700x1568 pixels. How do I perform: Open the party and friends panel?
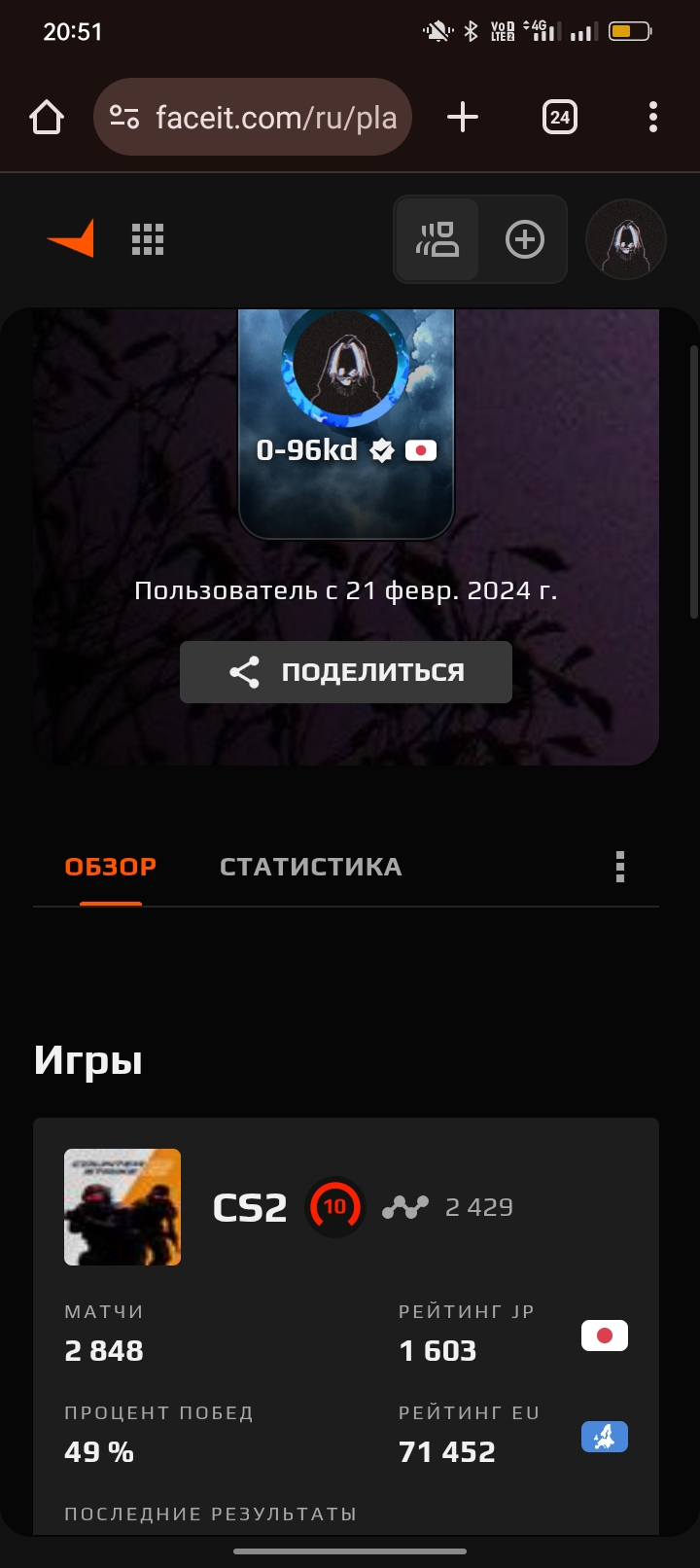437,239
